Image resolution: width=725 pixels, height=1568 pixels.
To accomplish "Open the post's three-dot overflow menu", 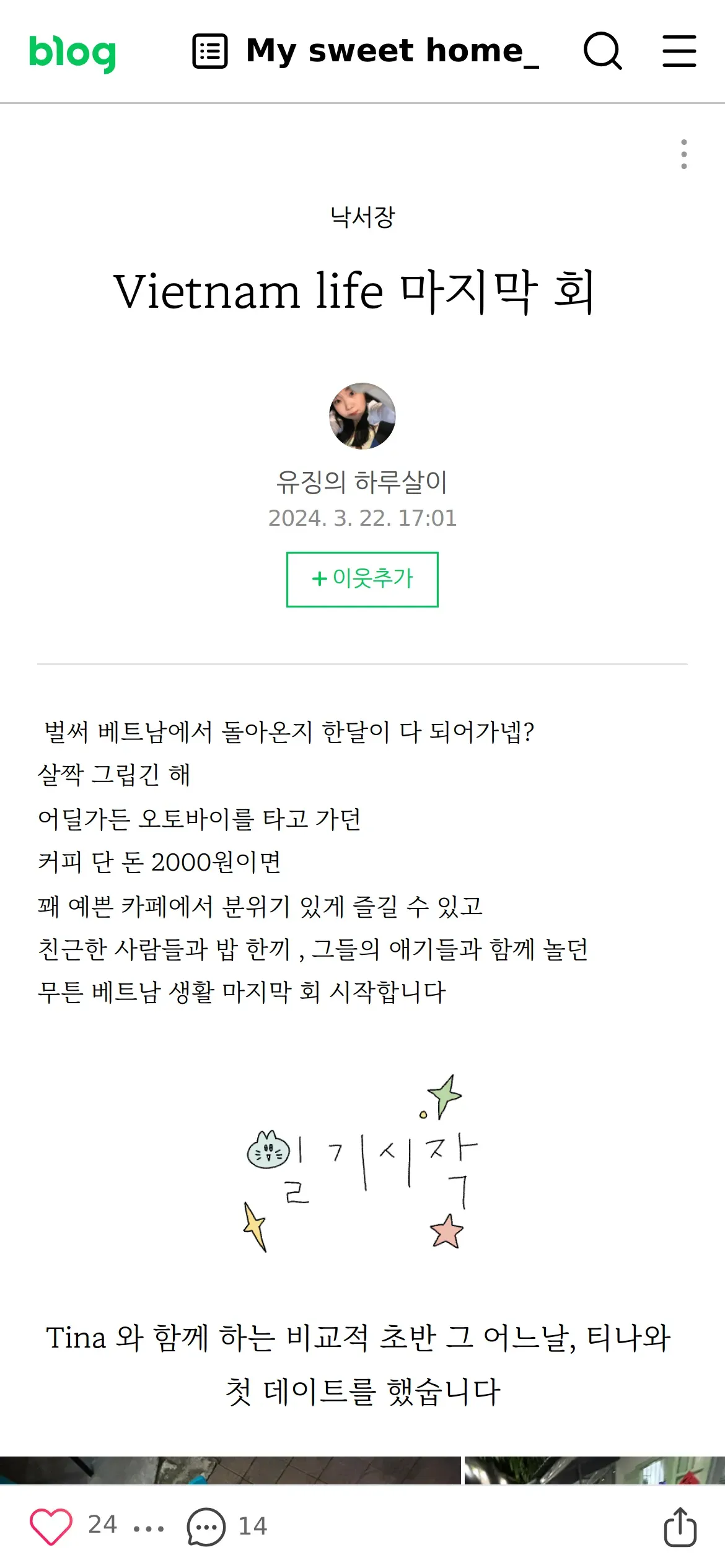I will (x=683, y=154).
